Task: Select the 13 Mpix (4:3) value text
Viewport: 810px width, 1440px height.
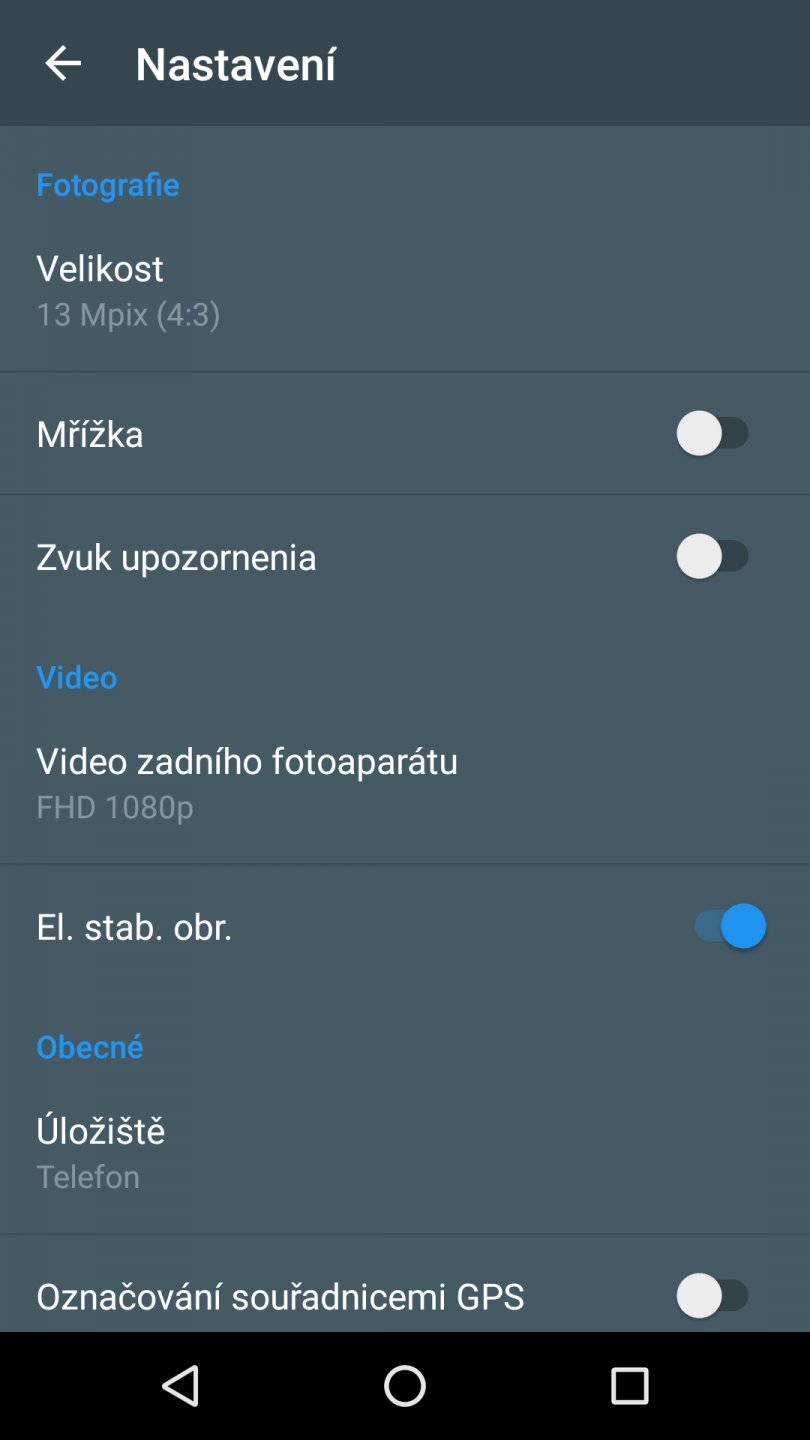Action: pyautogui.click(x=127, y=314)
